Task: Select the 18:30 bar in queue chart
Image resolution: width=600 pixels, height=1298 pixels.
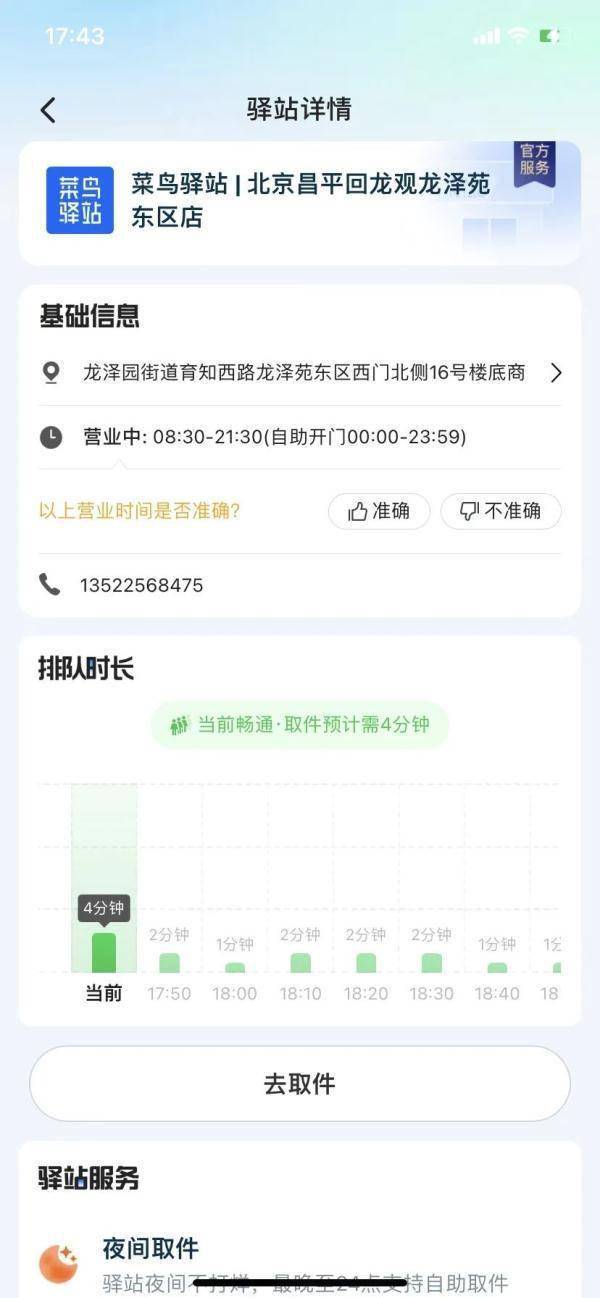Action: pos(431,962)
